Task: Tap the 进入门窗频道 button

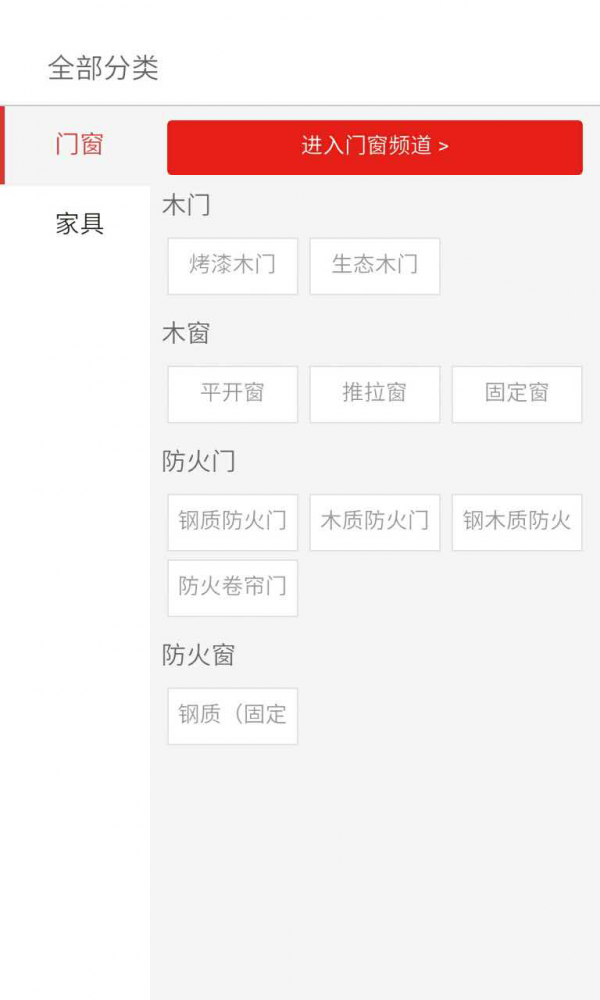Action: pyautogui.click(x=374, y=147)
